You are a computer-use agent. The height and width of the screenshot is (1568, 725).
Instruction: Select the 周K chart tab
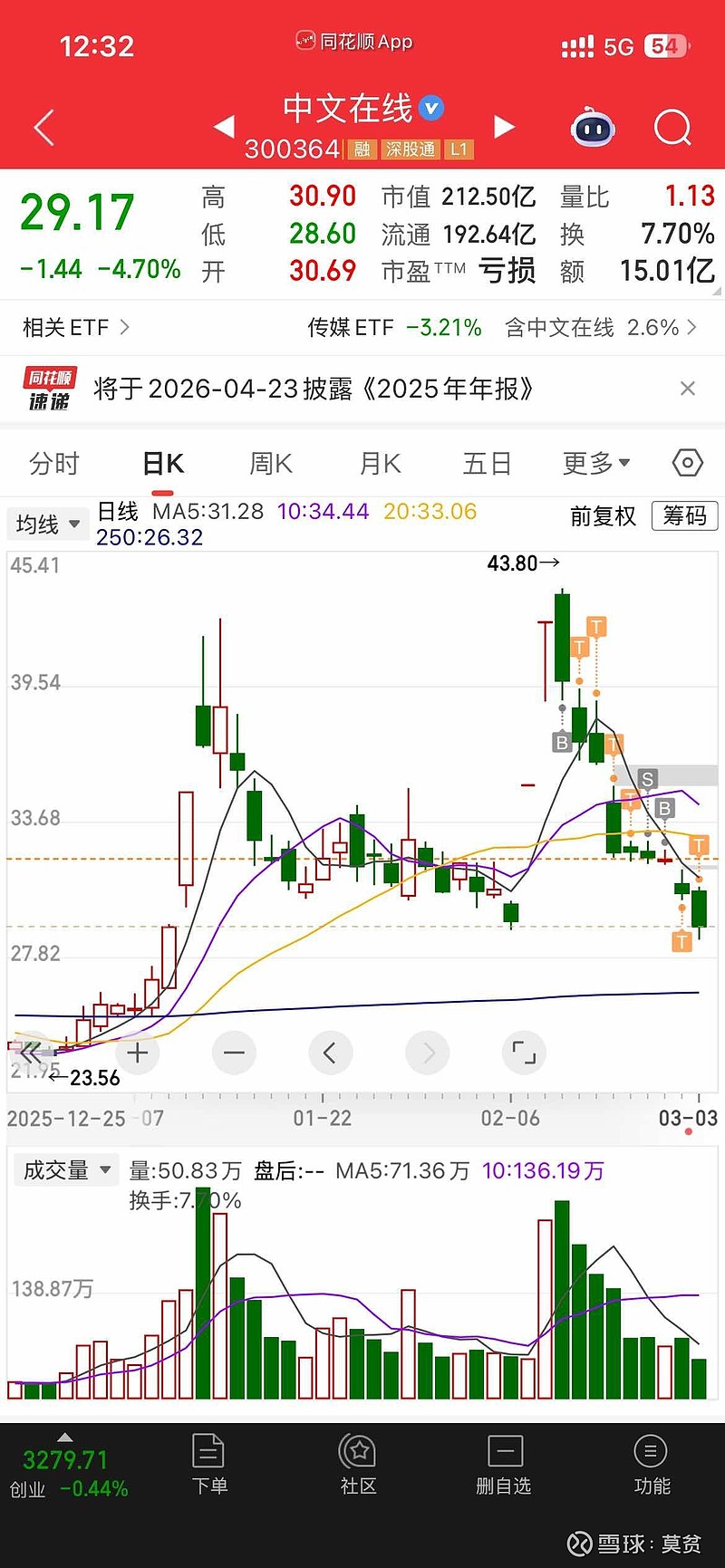coord(270,464)
